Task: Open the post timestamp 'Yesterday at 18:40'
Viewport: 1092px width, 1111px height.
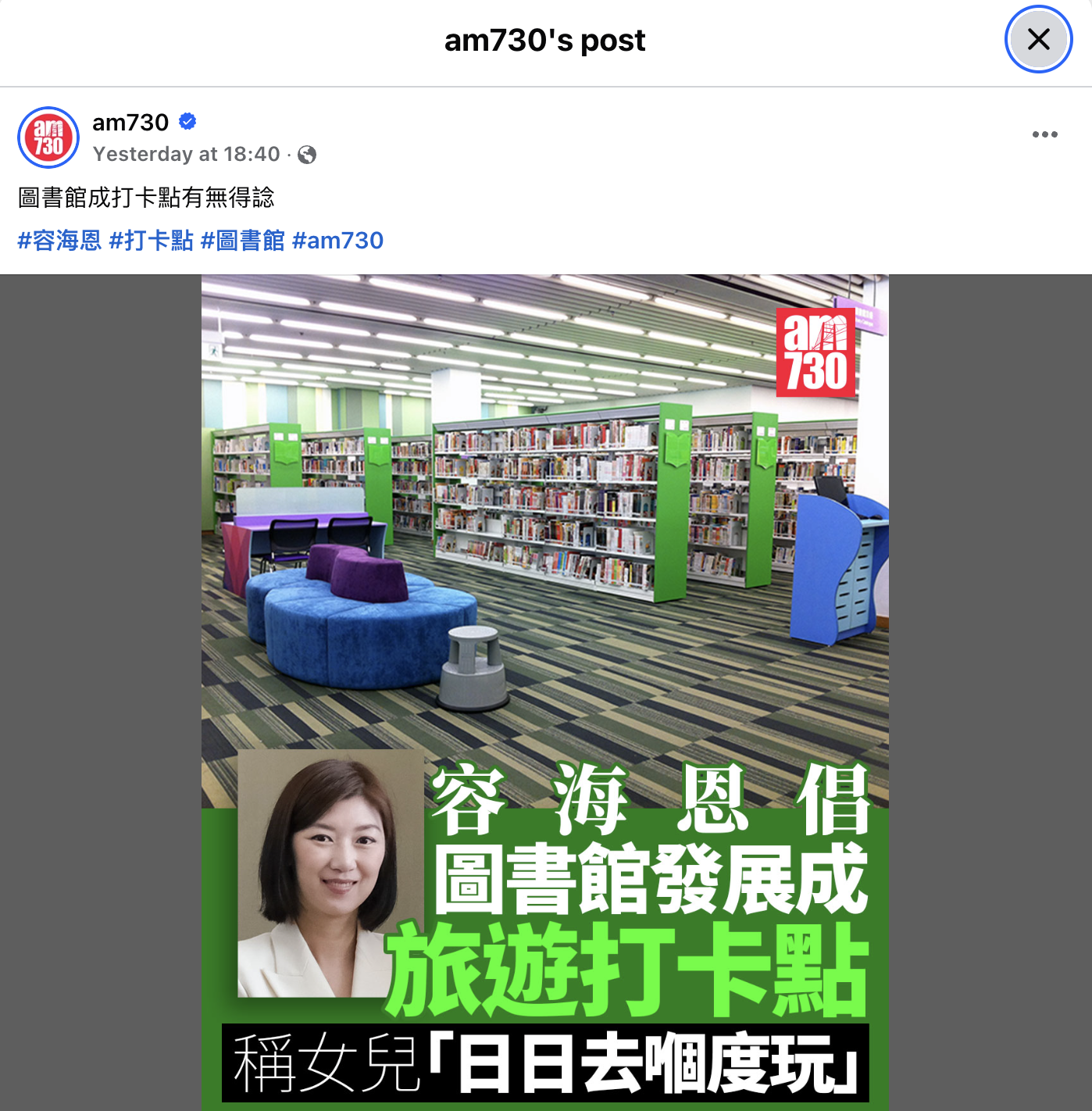Action: [x=186, y=154]
